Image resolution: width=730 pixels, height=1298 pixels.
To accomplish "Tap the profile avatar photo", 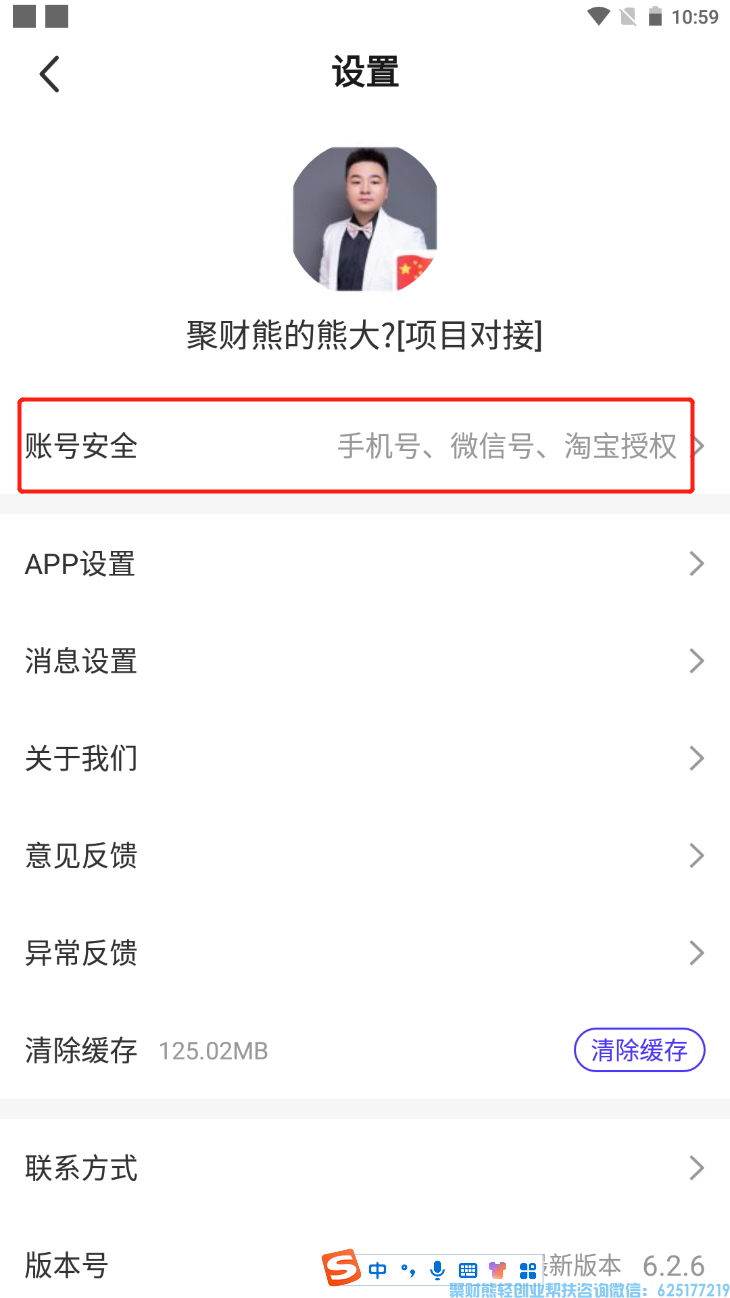I will coord(365,219).
